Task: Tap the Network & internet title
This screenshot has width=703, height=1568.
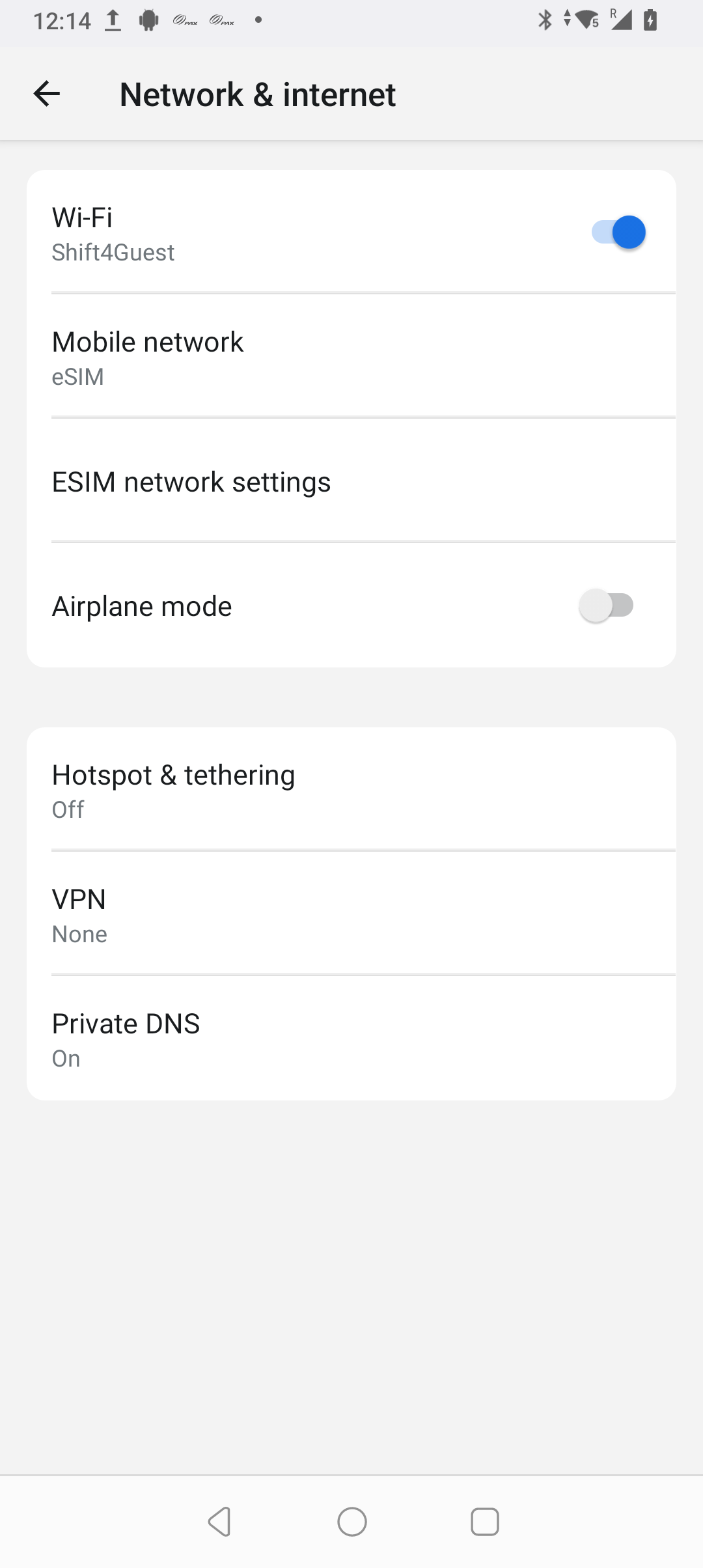Action: click(x=258, y=93)
